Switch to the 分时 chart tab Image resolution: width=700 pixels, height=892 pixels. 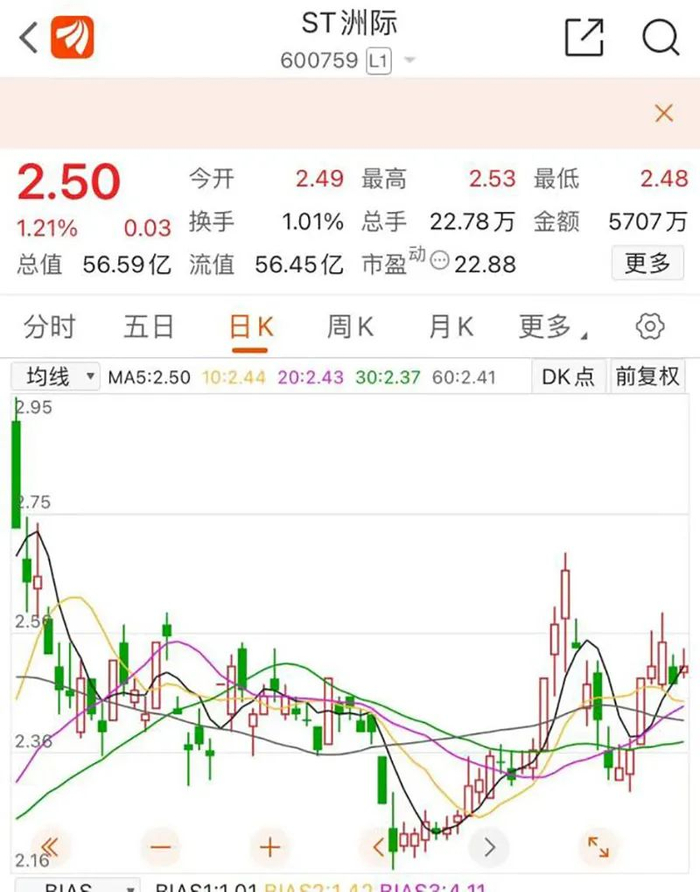coord(50,327)
